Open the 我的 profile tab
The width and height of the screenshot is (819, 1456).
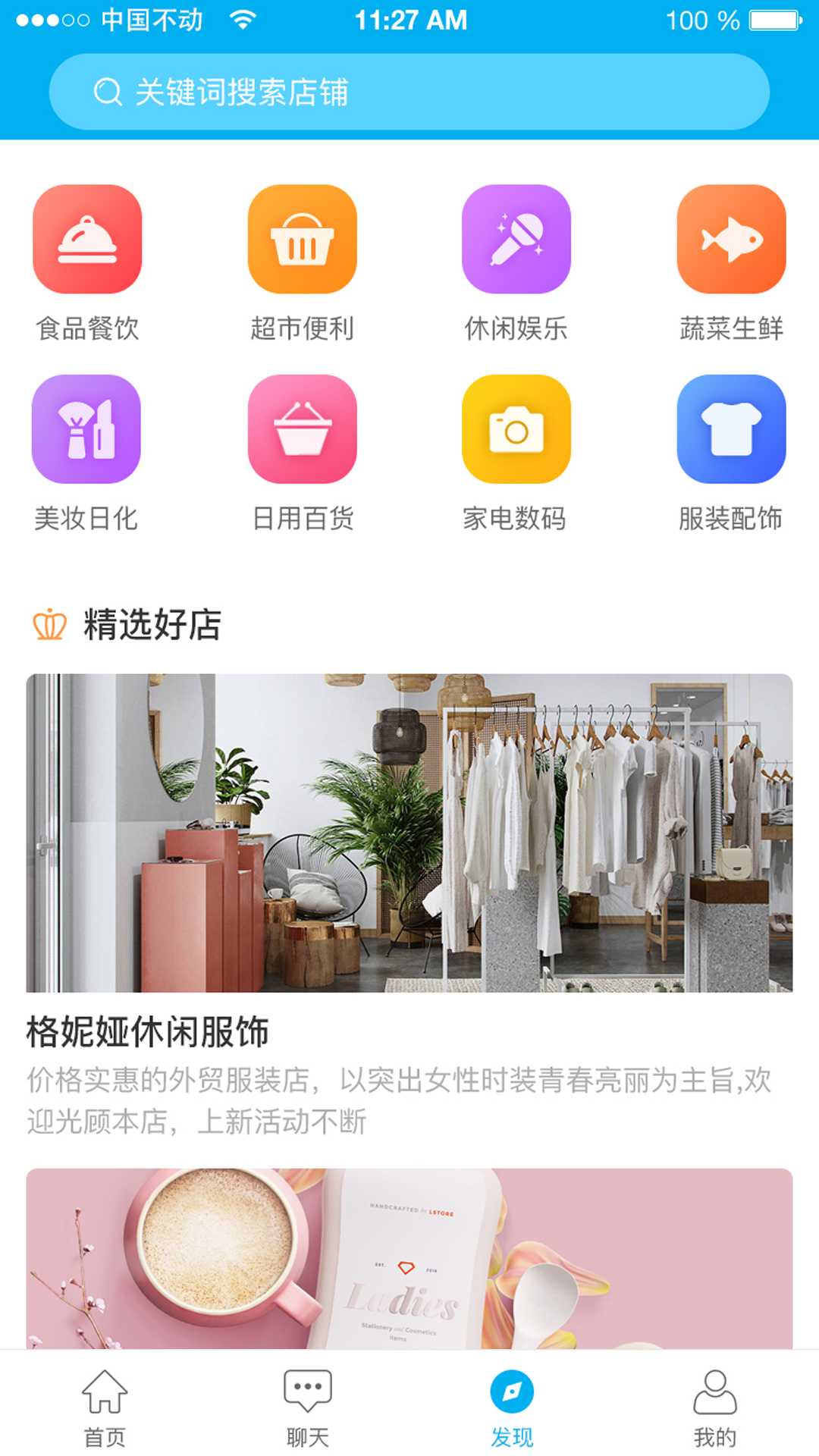(x=715, y=1407)
